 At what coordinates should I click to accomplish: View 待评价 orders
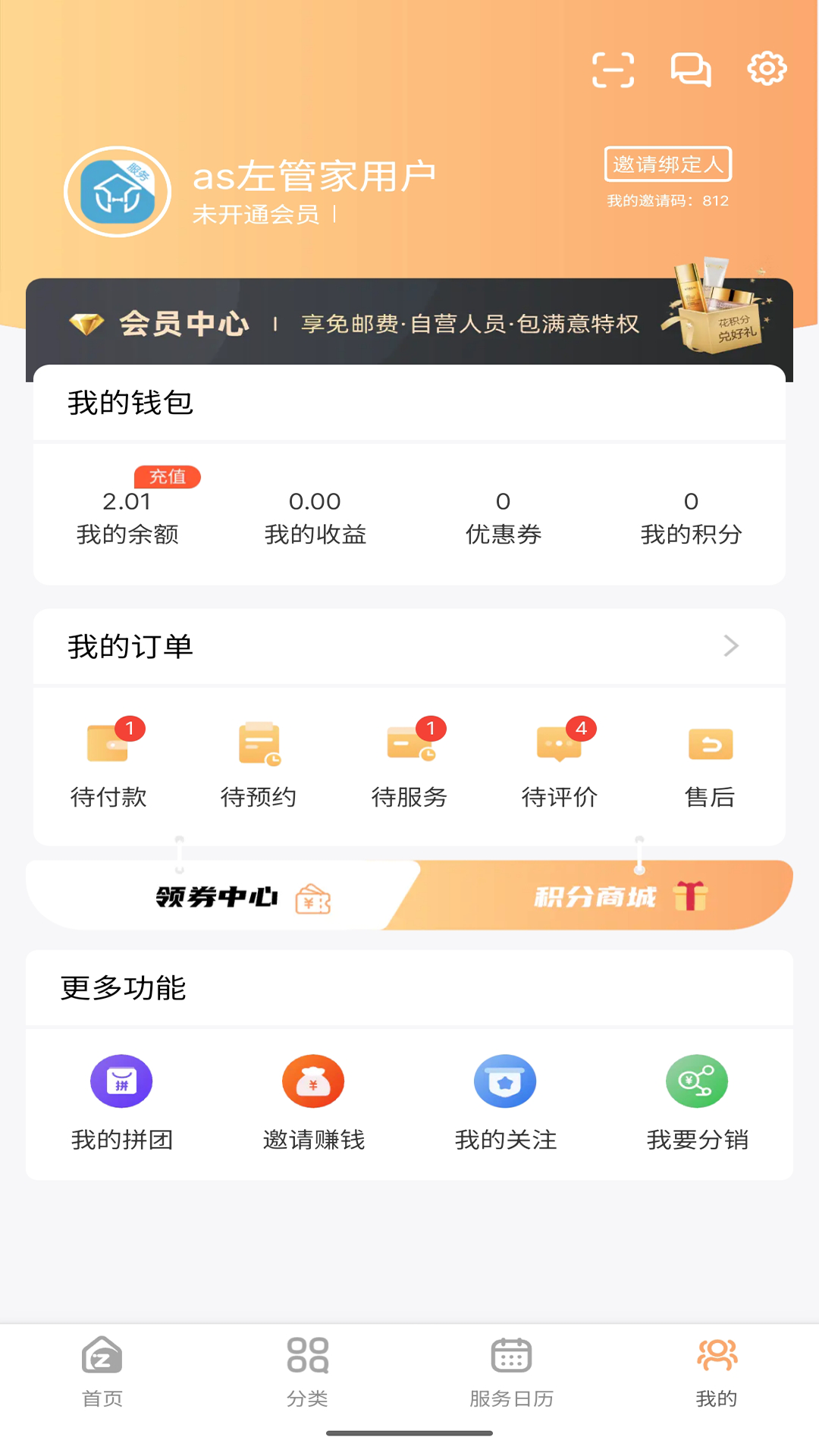pos(560,762)
